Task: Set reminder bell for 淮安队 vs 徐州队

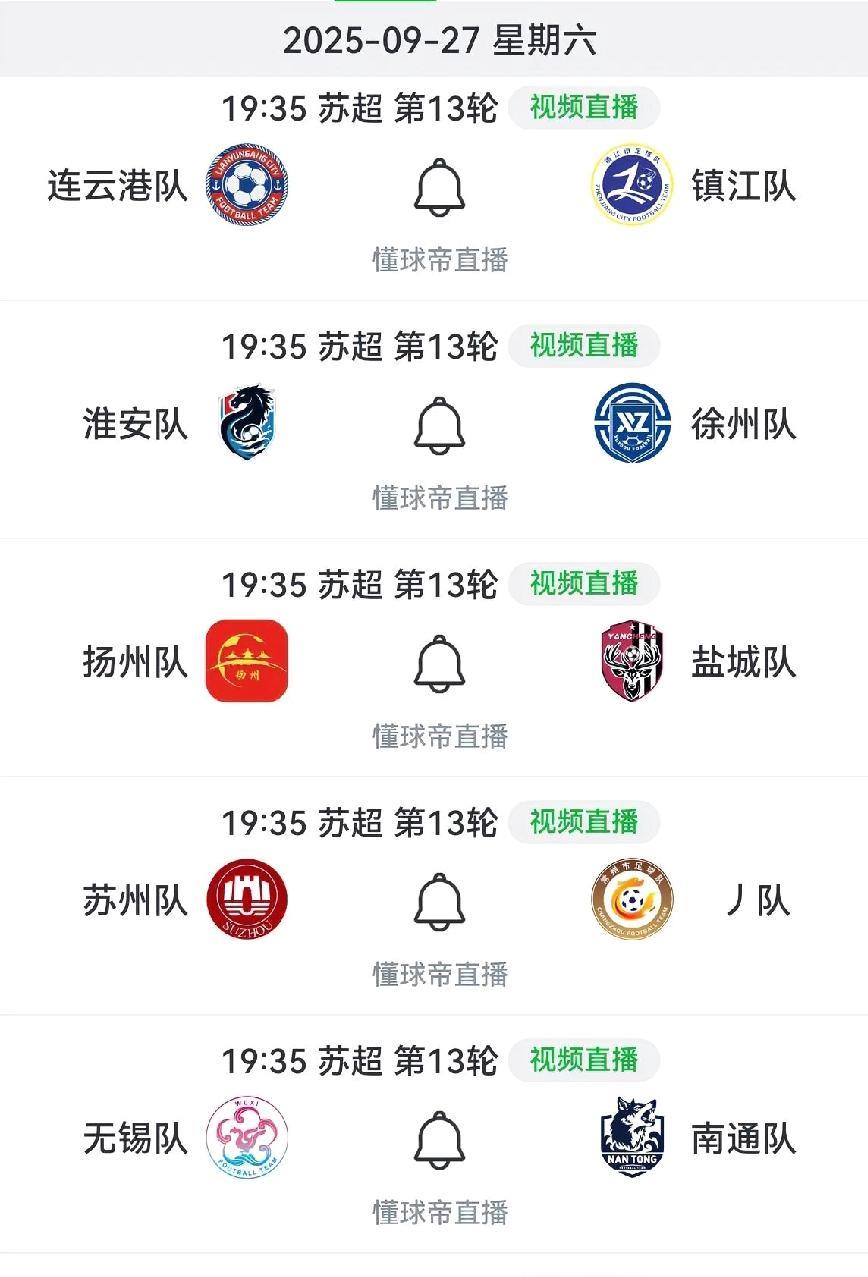Action: pyautogui.click(x=440, y=424)
